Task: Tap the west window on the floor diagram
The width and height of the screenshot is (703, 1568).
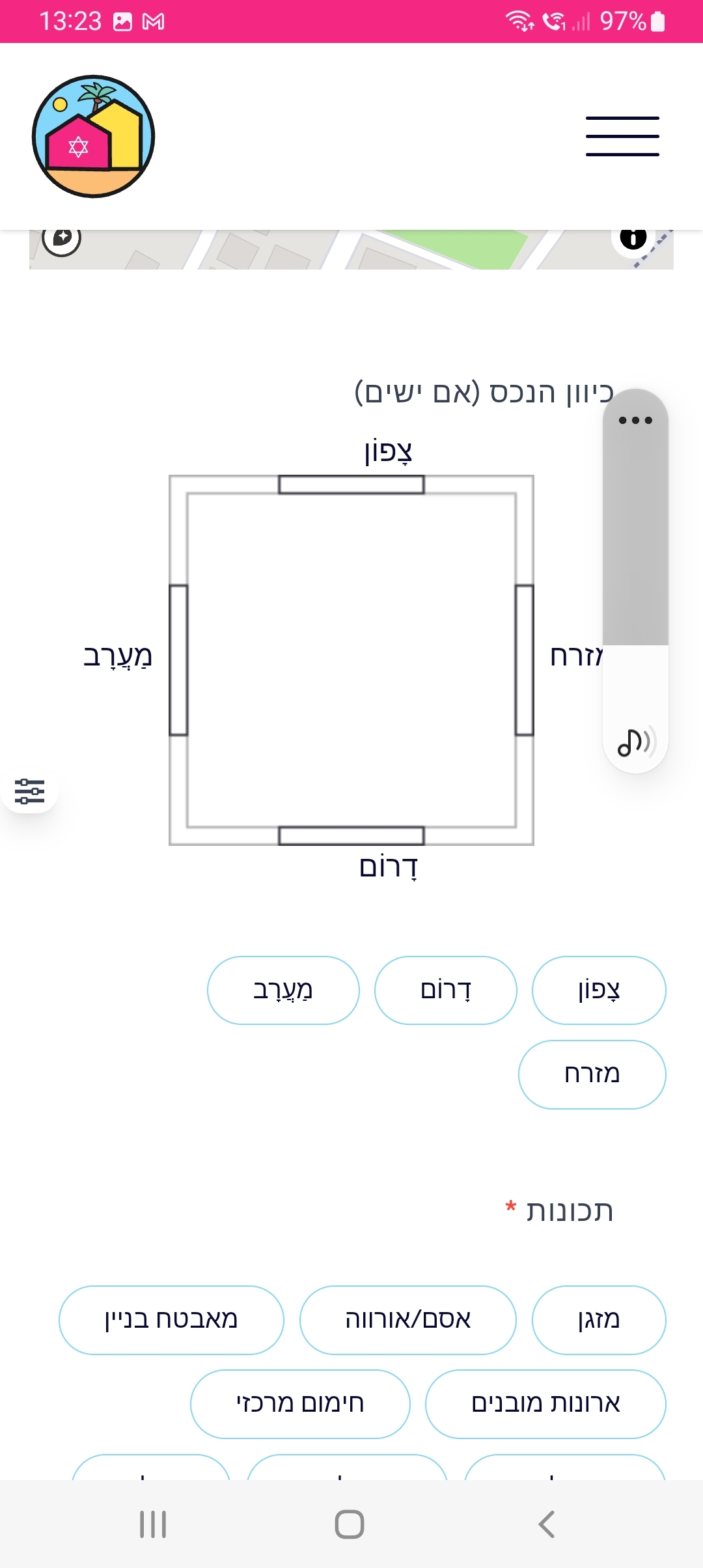Action: pos(178,660)
